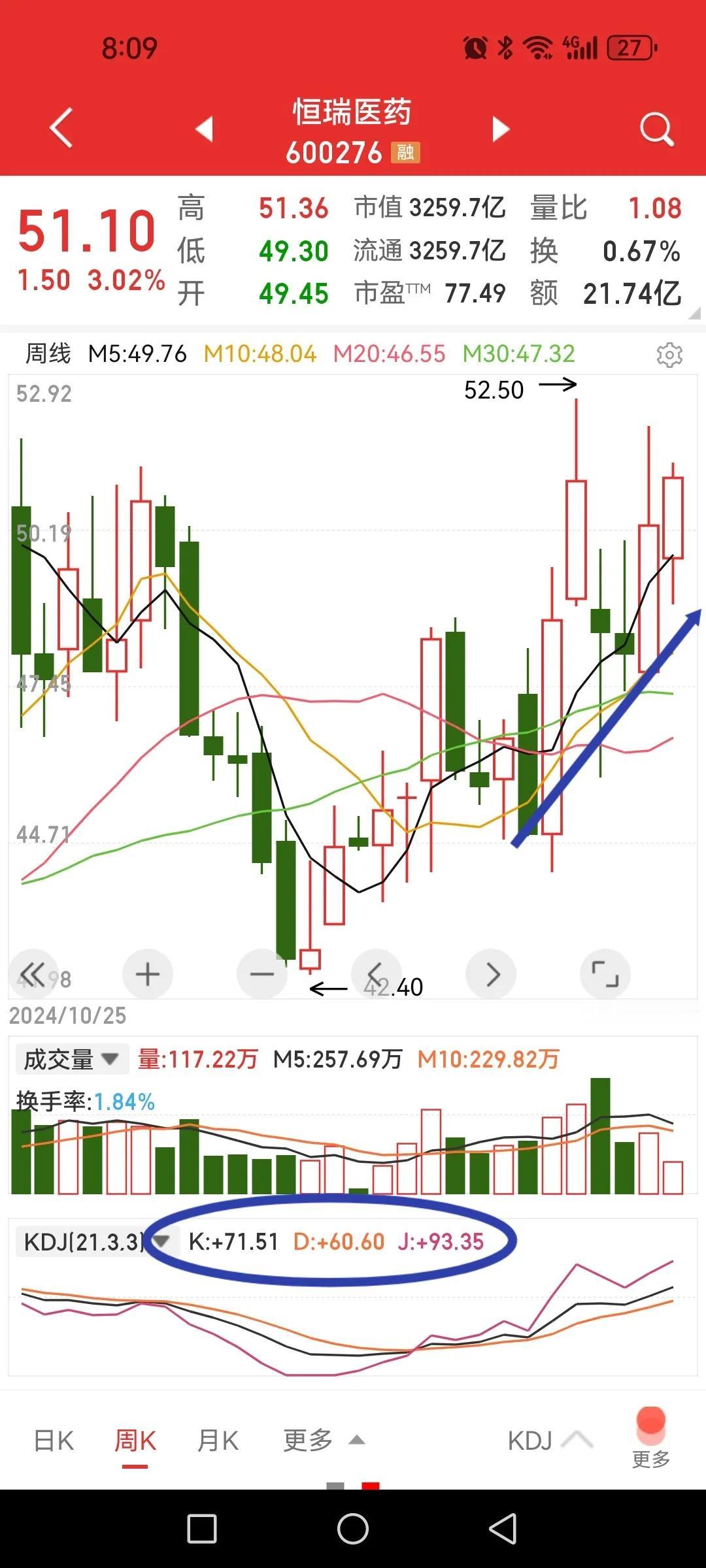Switch to the previous stock

[x=205, y=129]
